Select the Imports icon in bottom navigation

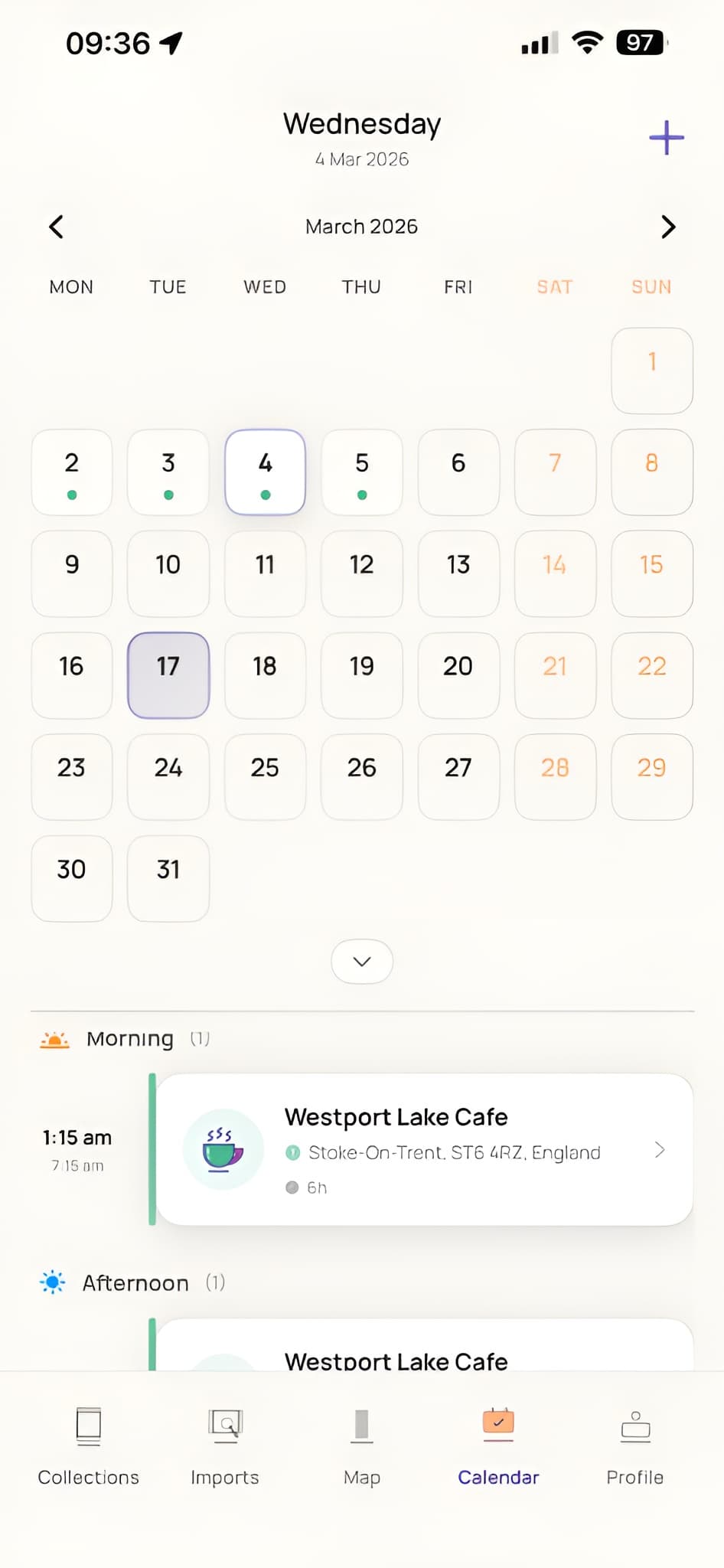tap(225, 1426)
